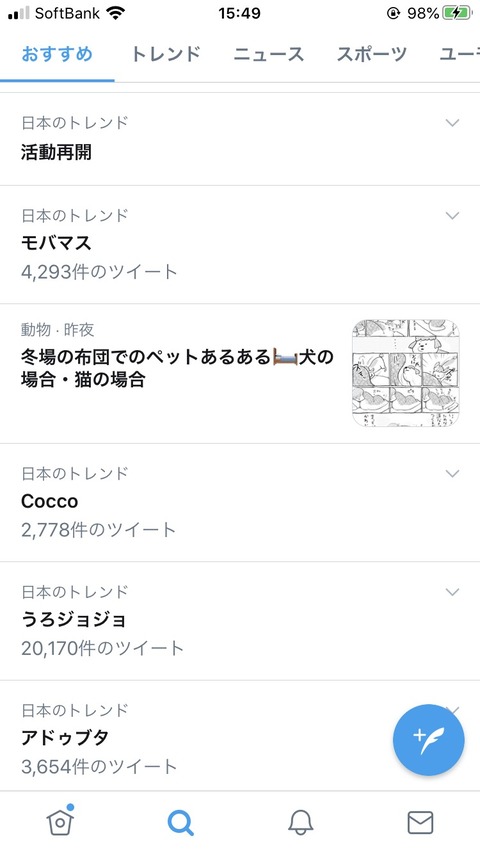Expand options chevron for モバマス
Image resolution: width=480 pixels, height=854 pixels.
(452, 216)
